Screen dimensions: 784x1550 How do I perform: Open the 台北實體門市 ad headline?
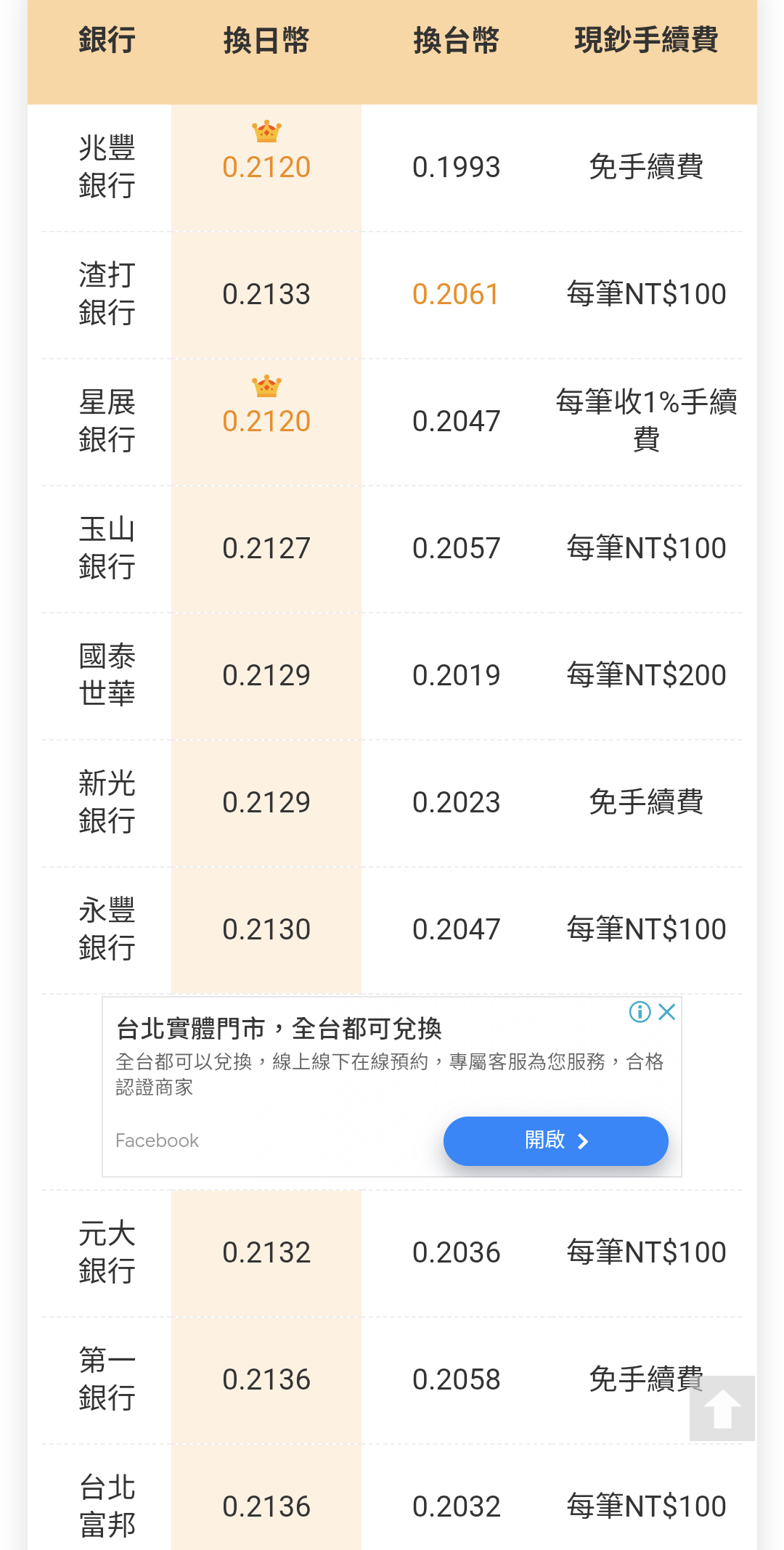click(279, 1028)
